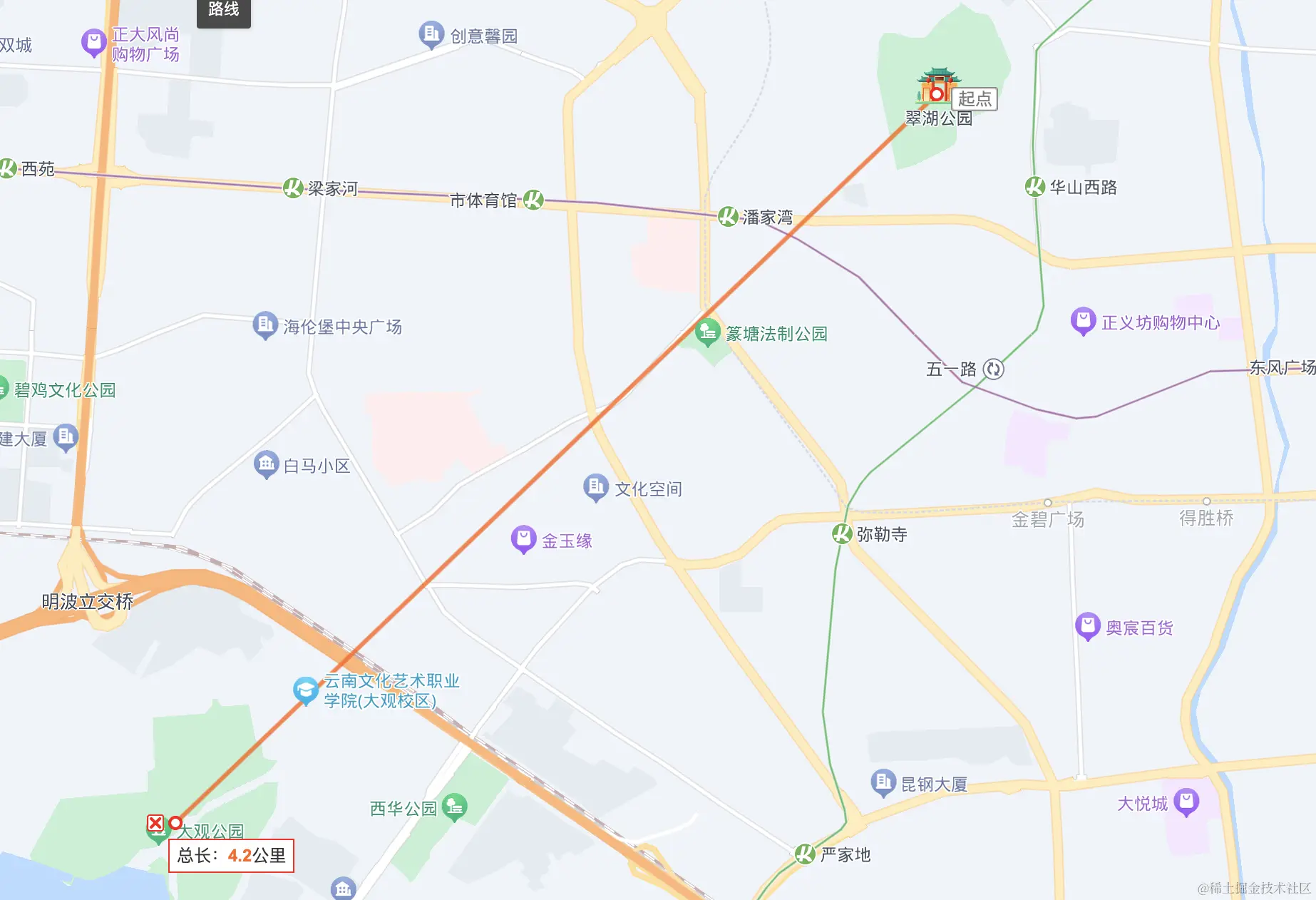The image size is (1316, 900).
Task: Tap the 路线 button
Action: coord(223,10)
